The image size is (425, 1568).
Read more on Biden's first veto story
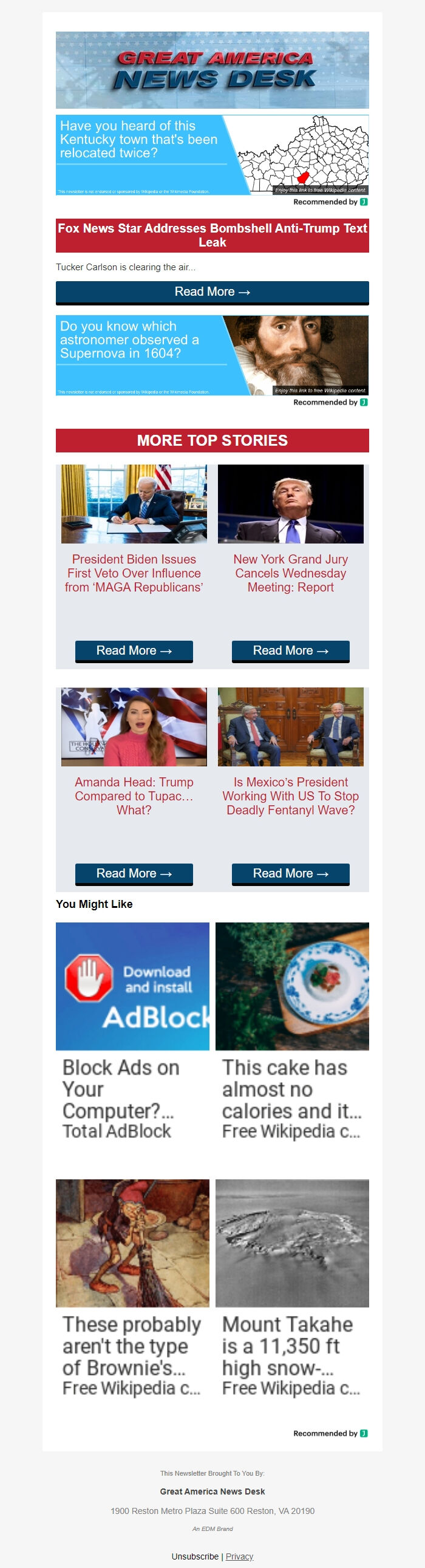pos(134,650)
